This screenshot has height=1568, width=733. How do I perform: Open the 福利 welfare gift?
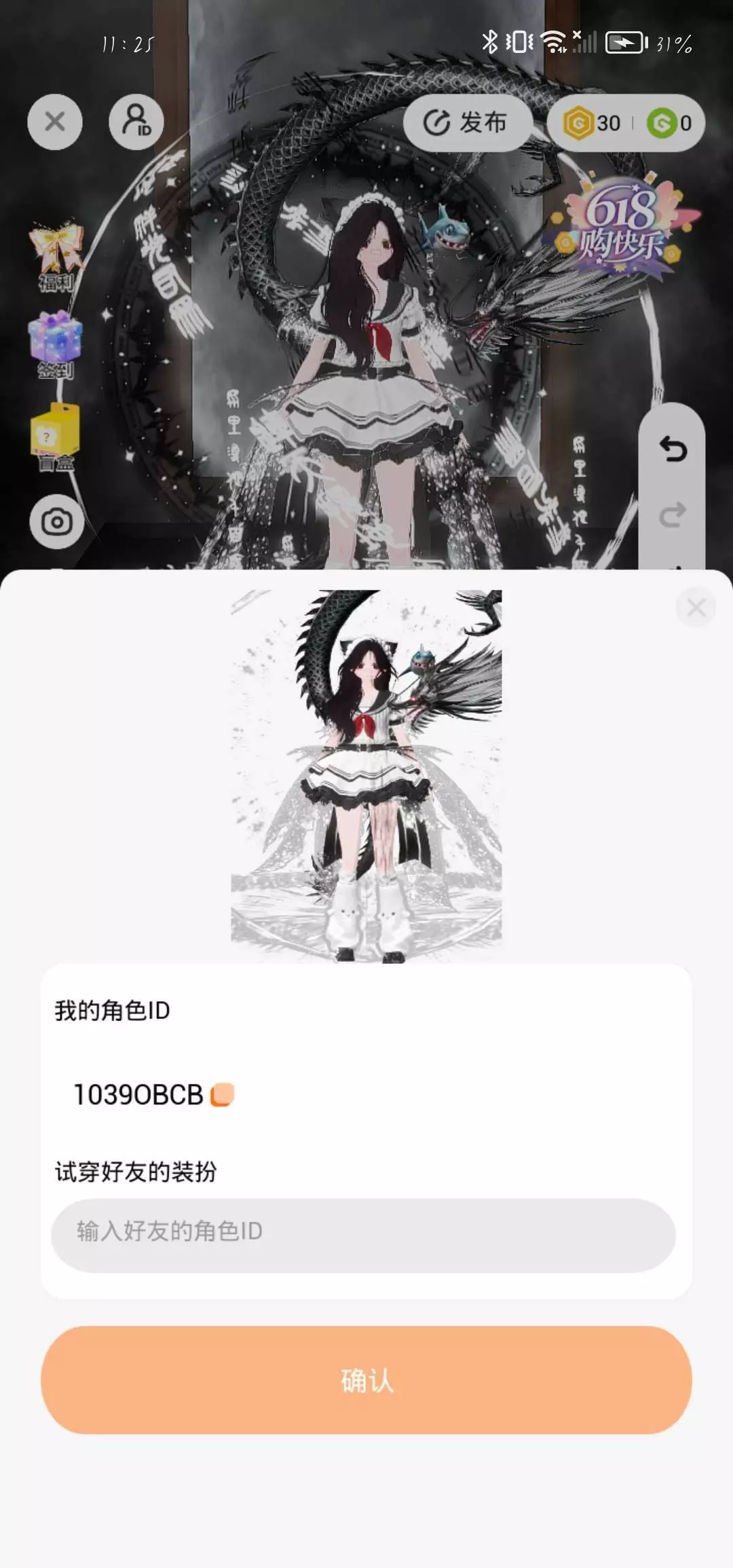(x=56, y=256)
